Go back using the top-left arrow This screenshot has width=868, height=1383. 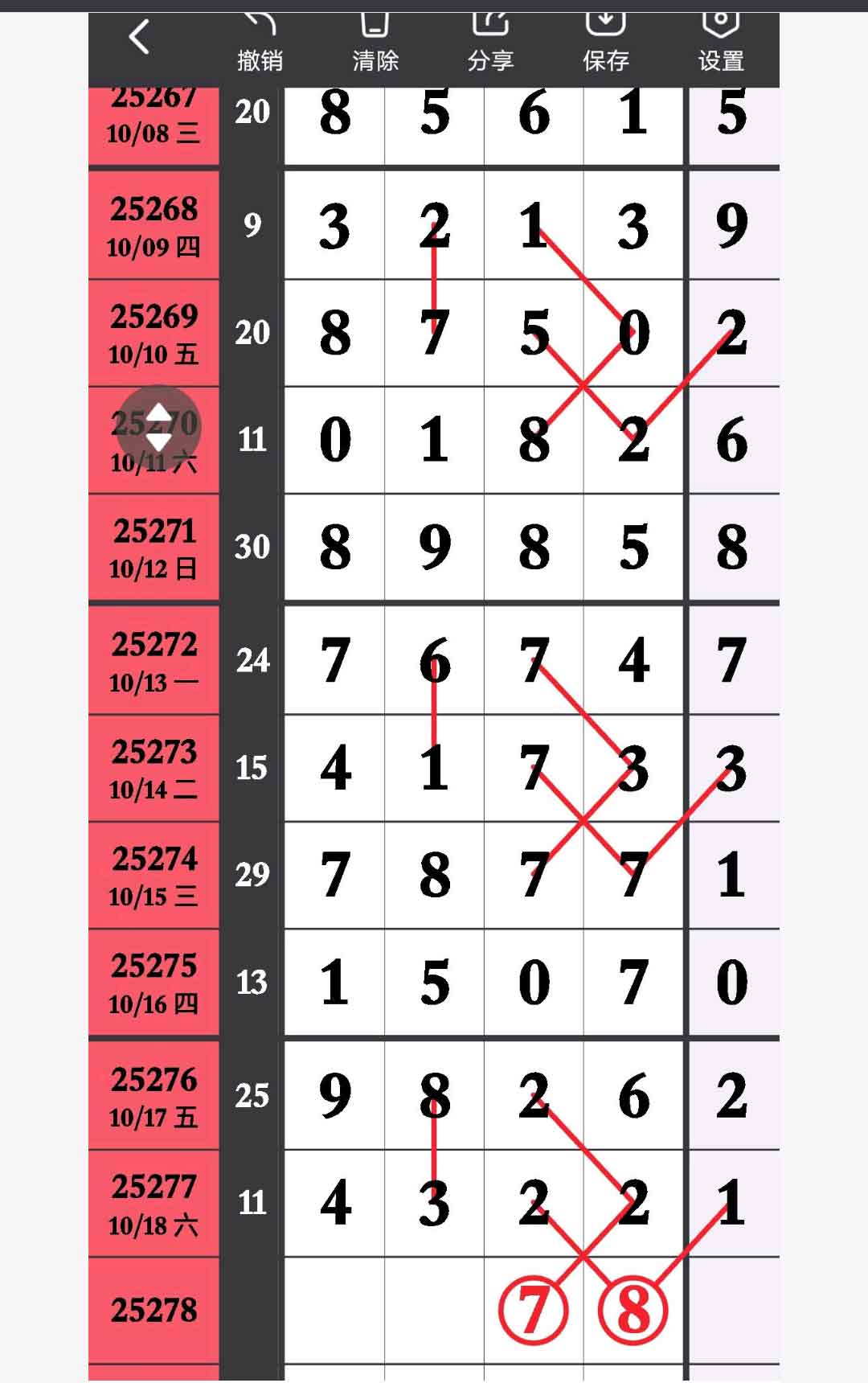(x=140, y=37)
